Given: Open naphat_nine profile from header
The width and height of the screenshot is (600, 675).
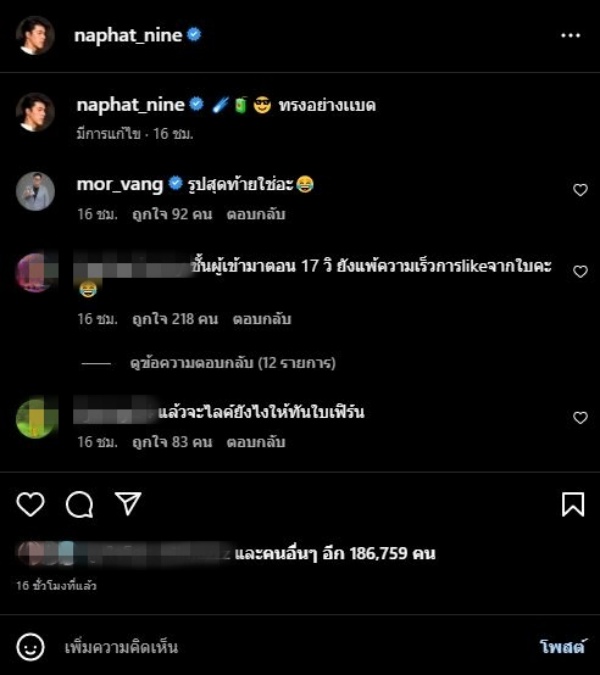Looking at the screenshot, I should [x=128, y=35].
